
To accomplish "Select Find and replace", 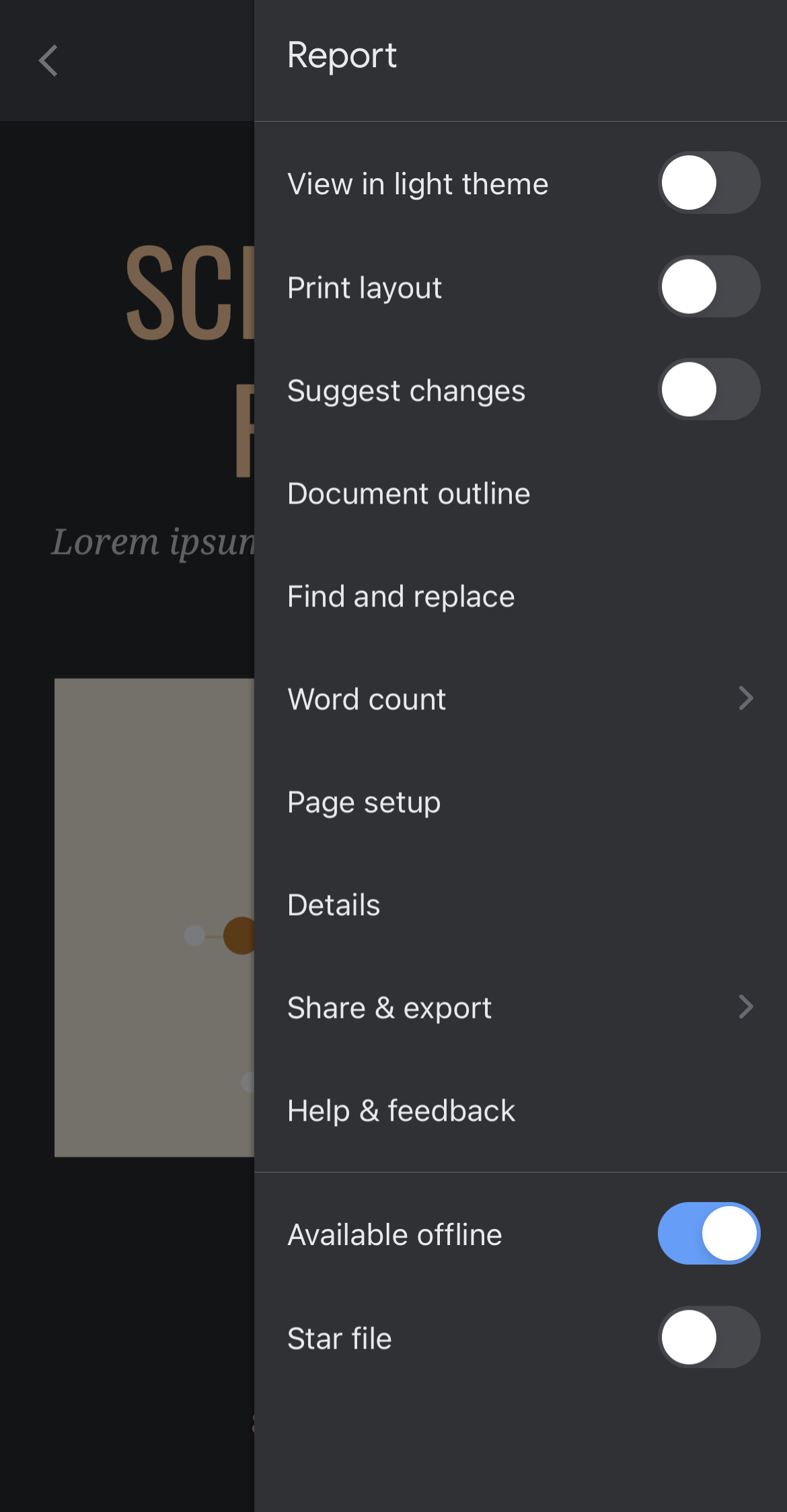I will pyautogui.click(x=400, y=596).
